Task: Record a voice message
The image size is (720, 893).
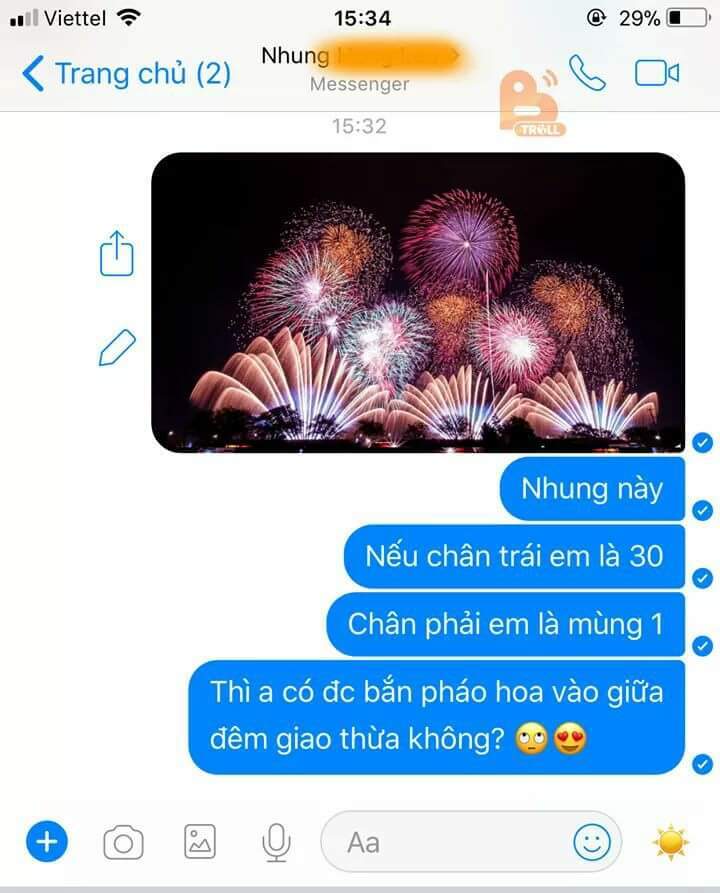Action: [275, 843]
